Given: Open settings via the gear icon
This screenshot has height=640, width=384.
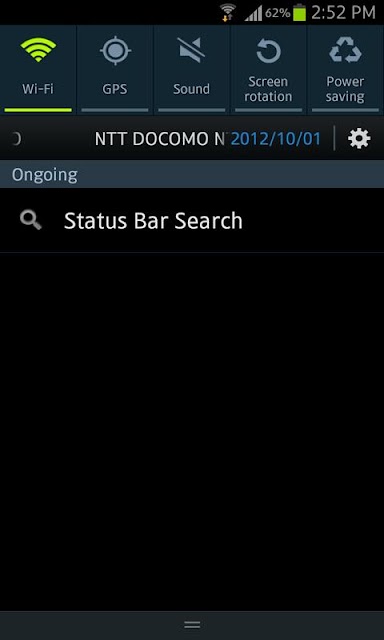Looking at the screenshot, I should [x=359, y=139].
